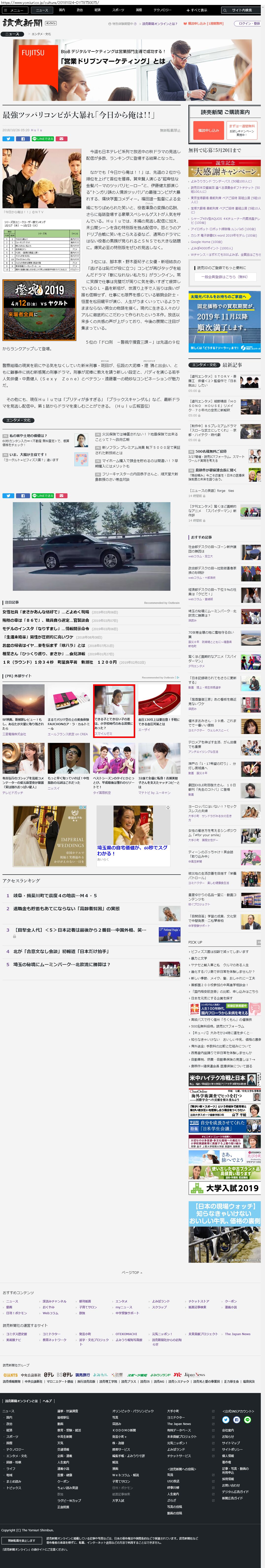Share via LINEで送る button under headline
265x1568 pixels.
point(43,139)
